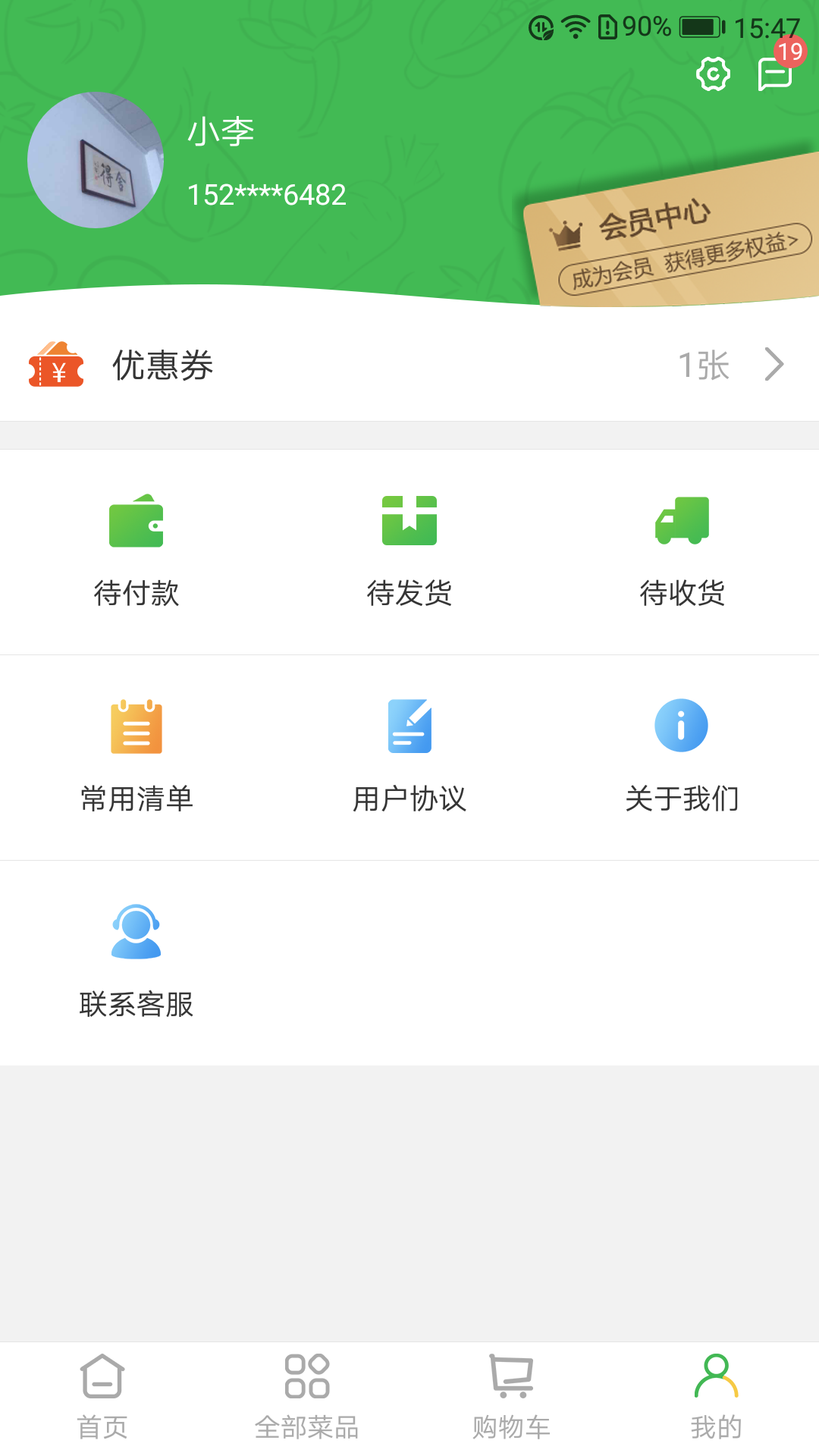View the 优惠券 coupon row

point(409,365)
